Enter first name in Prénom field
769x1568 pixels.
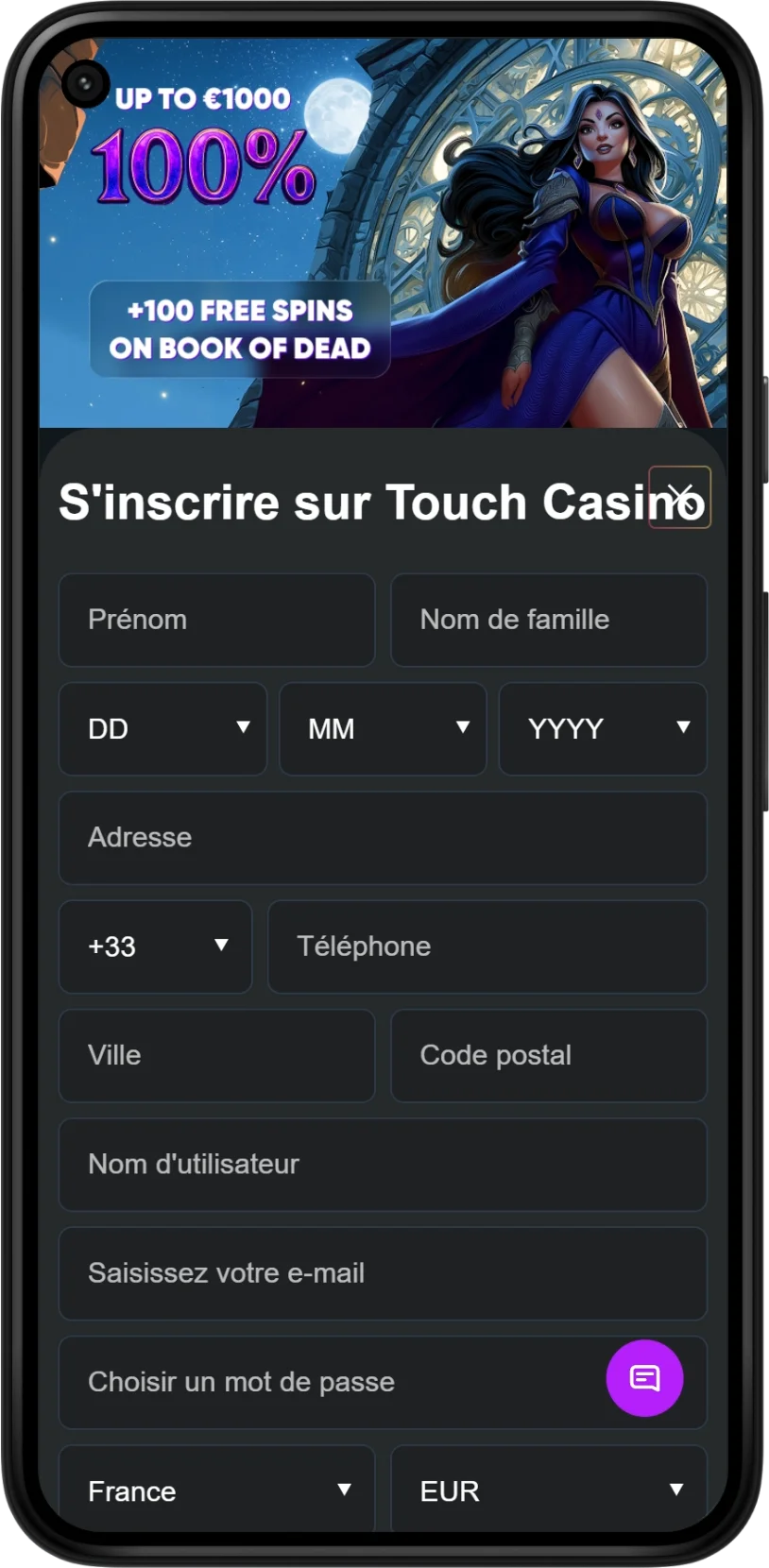tap(216, 620)
